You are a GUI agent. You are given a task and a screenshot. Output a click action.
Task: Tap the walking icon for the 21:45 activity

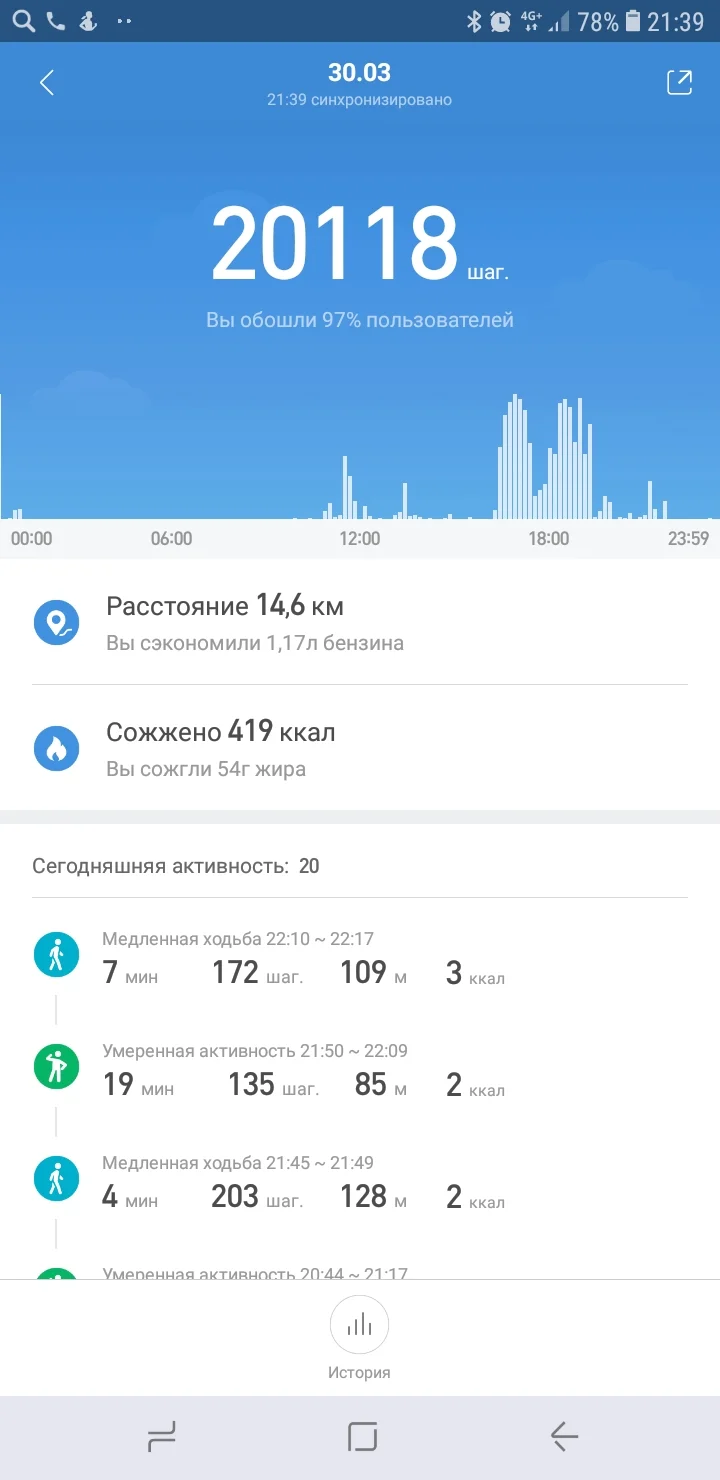(x=55, y=1178)
